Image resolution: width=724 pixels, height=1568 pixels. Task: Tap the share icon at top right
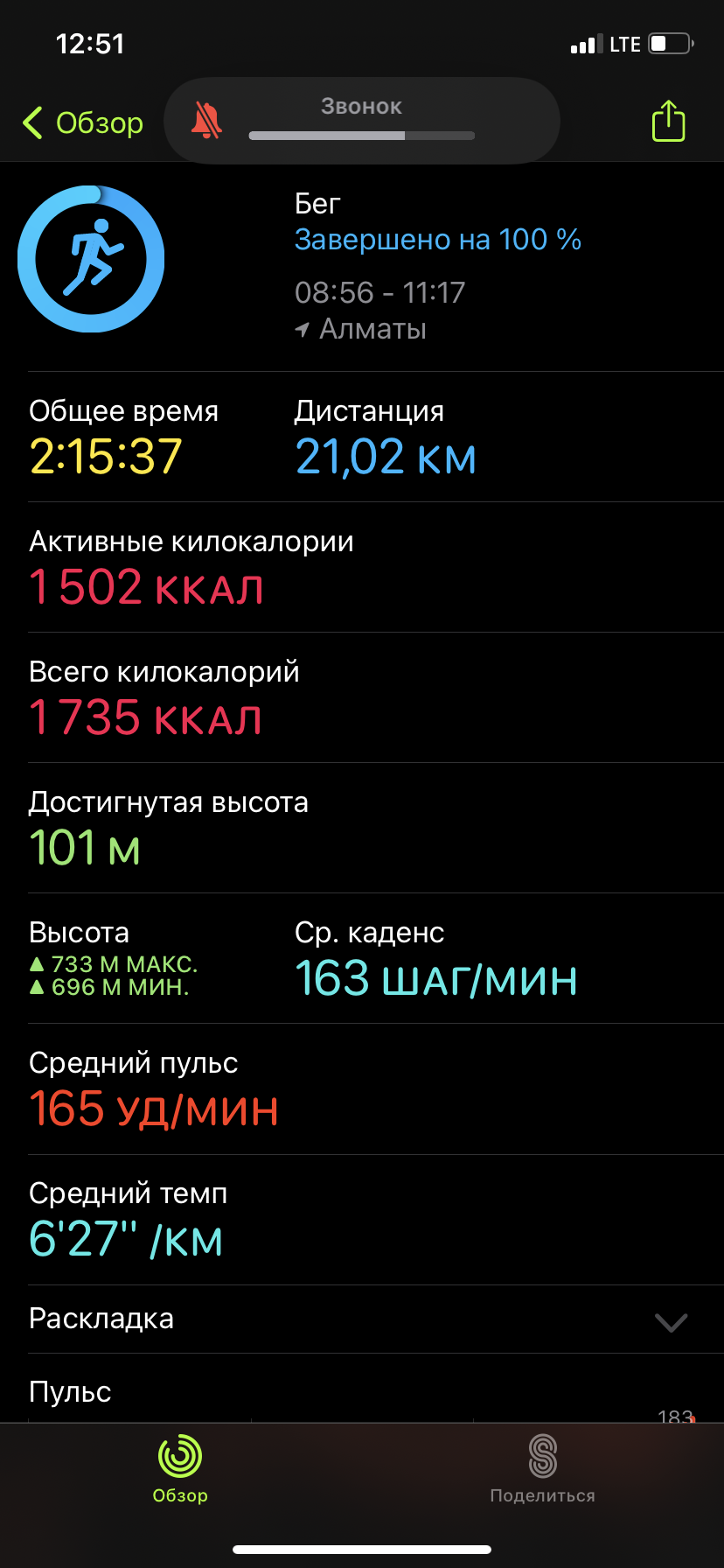[x=668, y=121]
